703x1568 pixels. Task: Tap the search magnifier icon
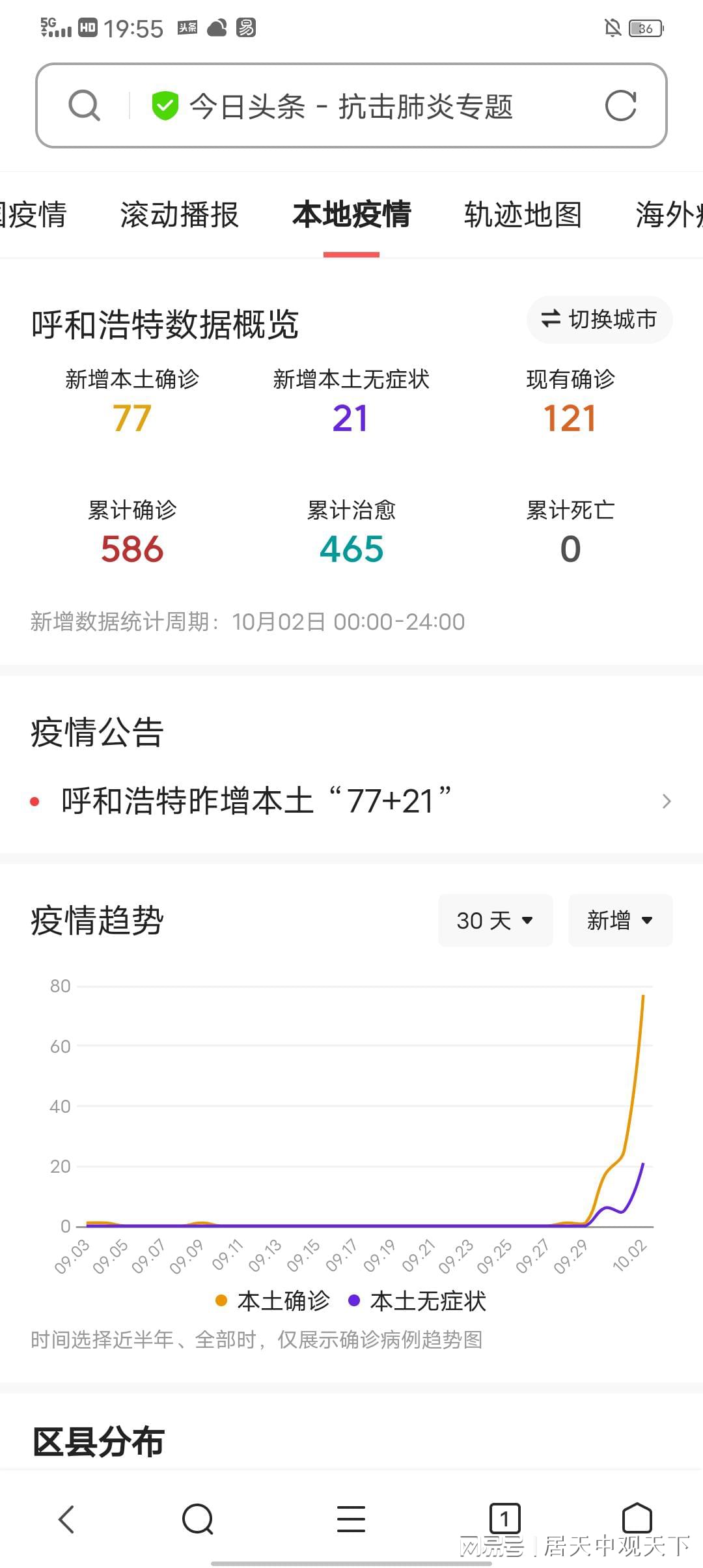pos(84,106)
